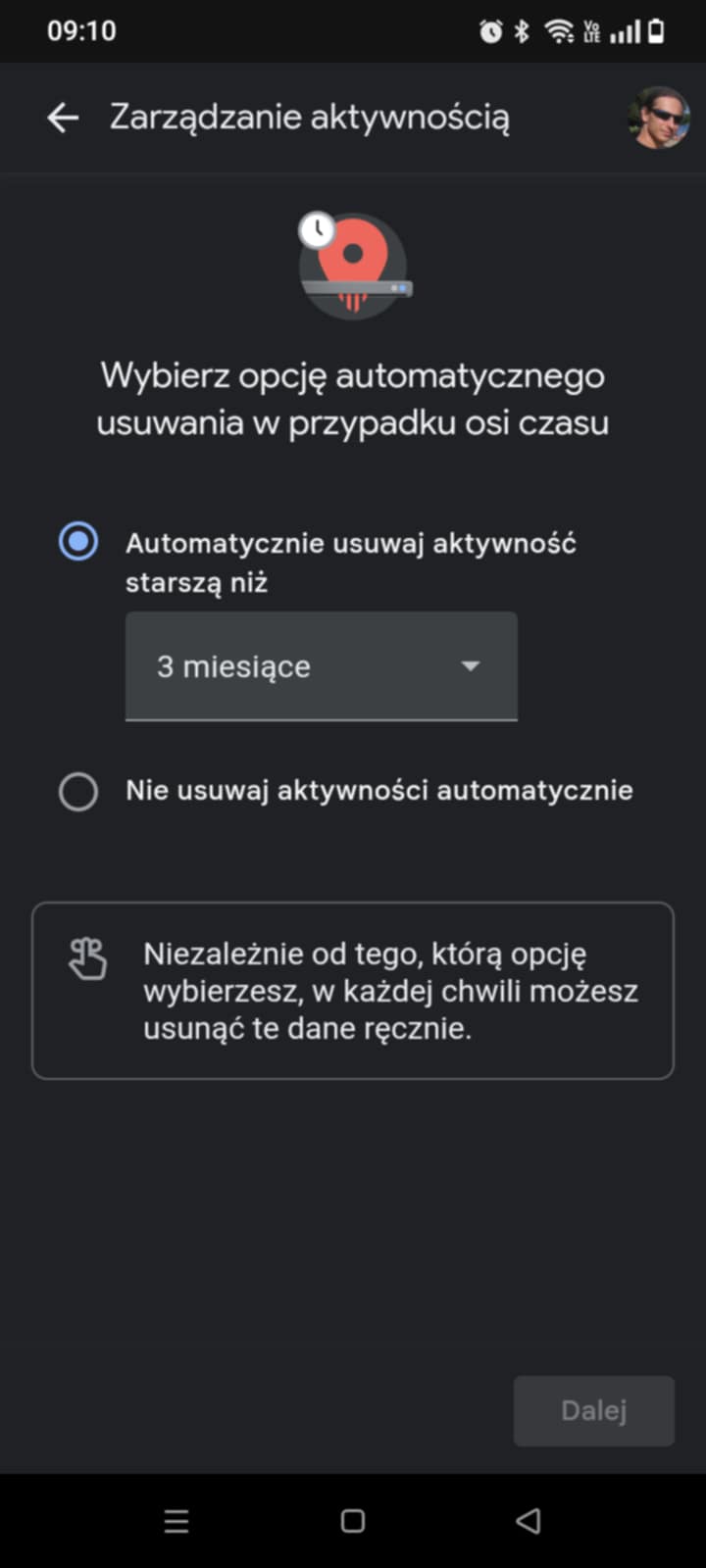Tap the Dalej button
This screenshot has height=1568, width=706.
tap(593, 1410)
